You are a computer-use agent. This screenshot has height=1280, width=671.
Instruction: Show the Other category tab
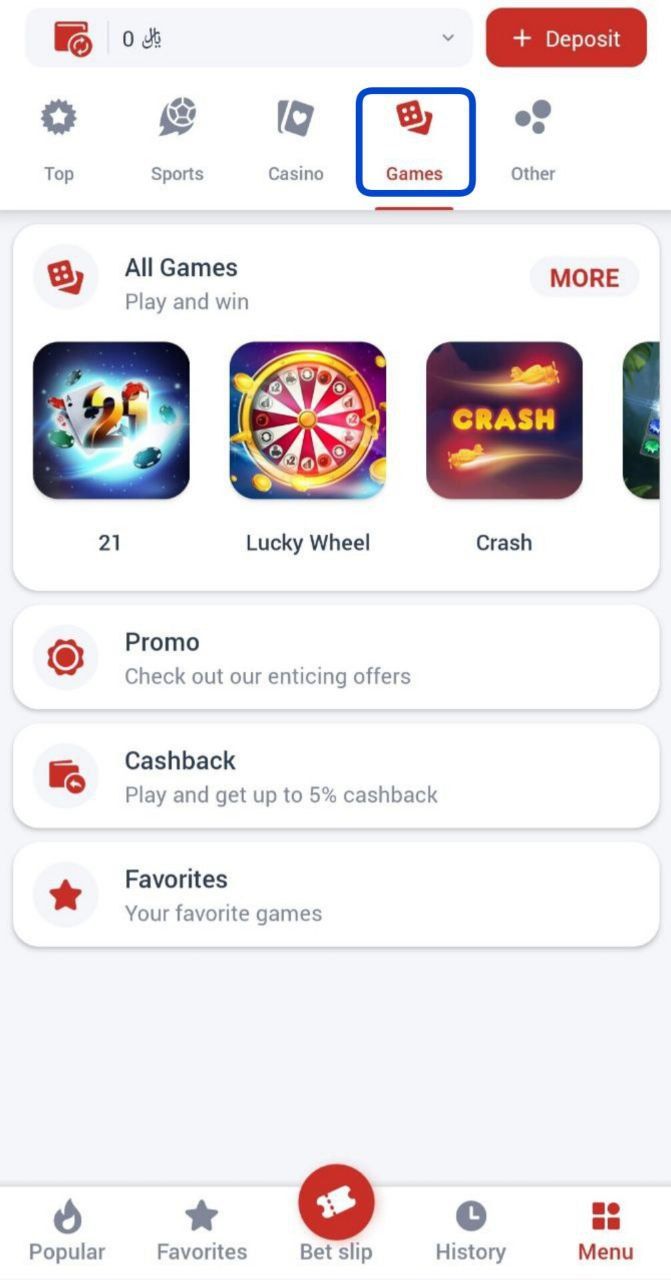[x=532, y=141]
